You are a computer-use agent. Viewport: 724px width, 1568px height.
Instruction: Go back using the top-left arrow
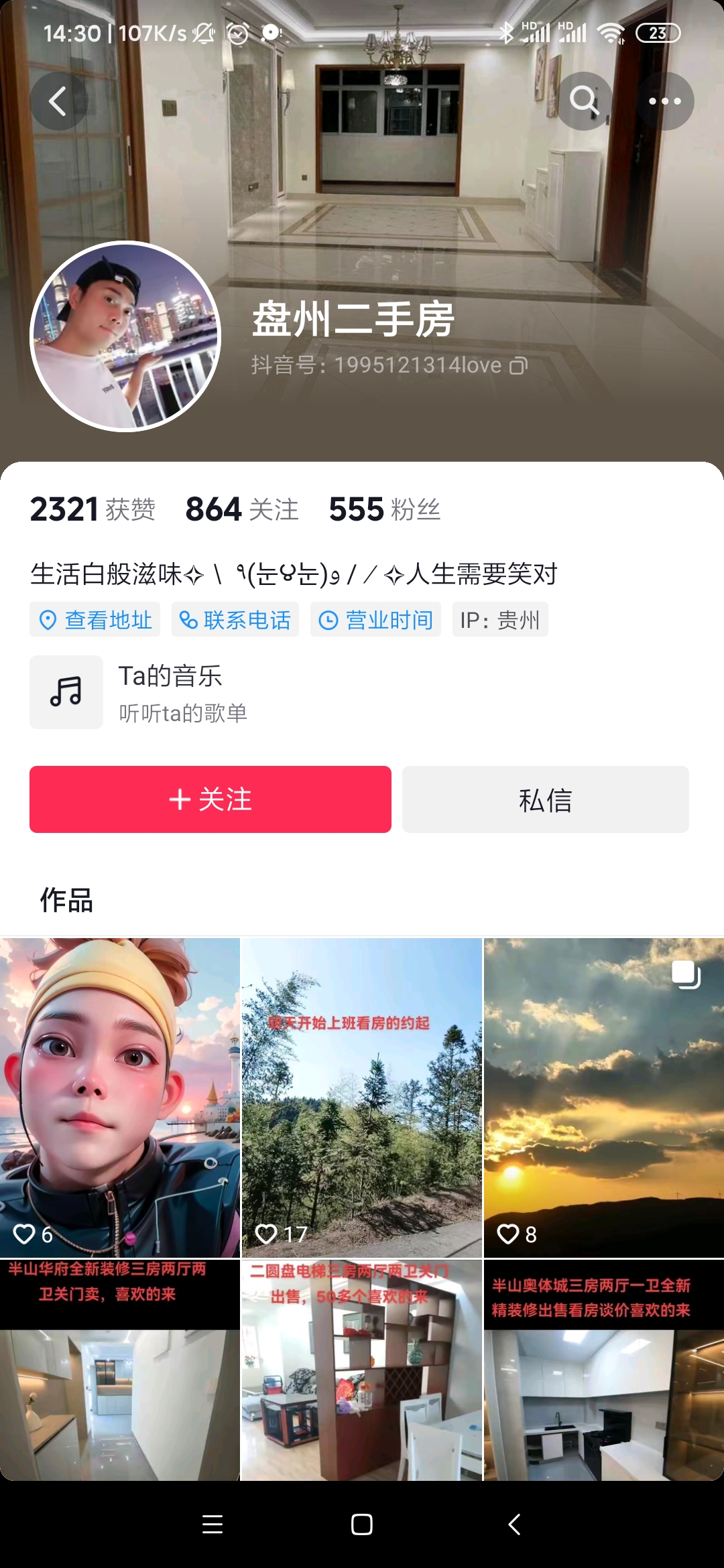pyautogui.click(x=58, y=101)
